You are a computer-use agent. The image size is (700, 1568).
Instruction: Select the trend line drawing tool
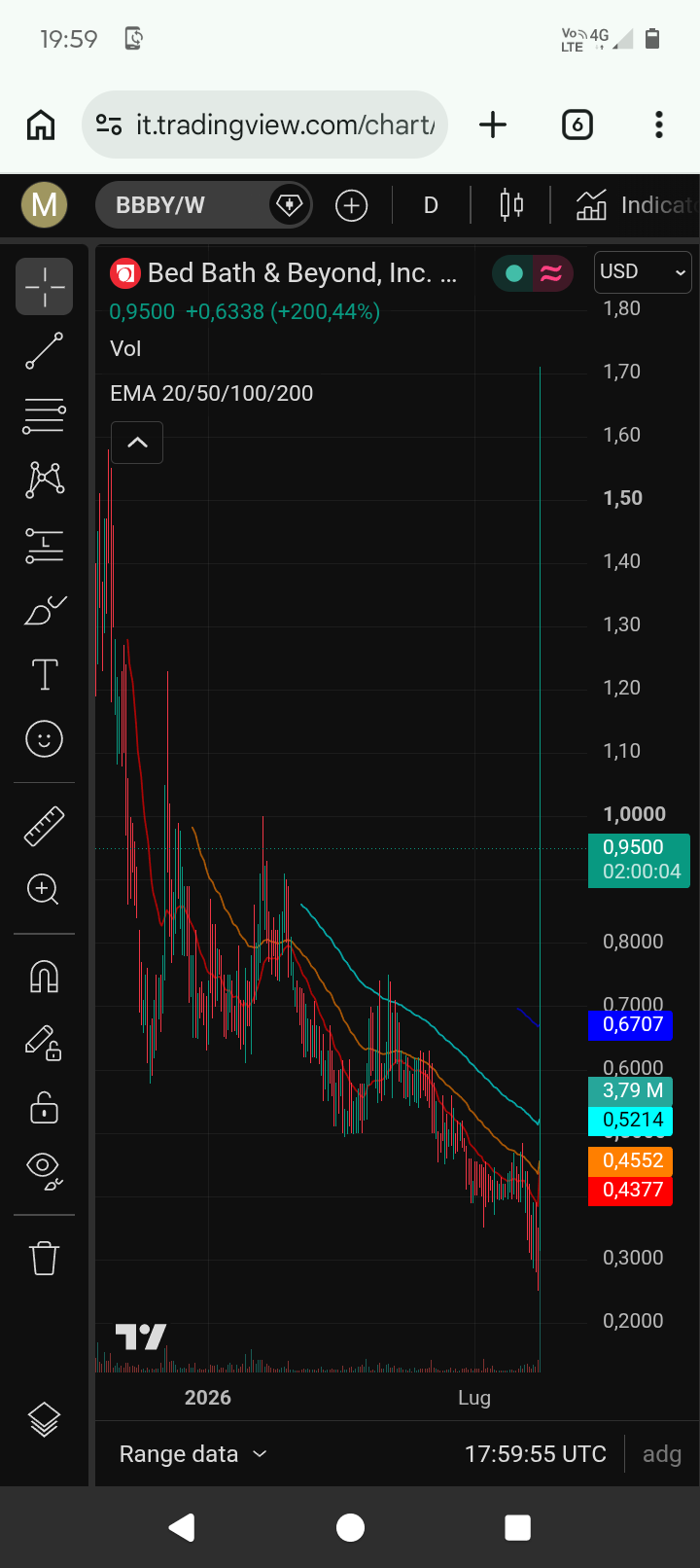(x=44, y=351)
